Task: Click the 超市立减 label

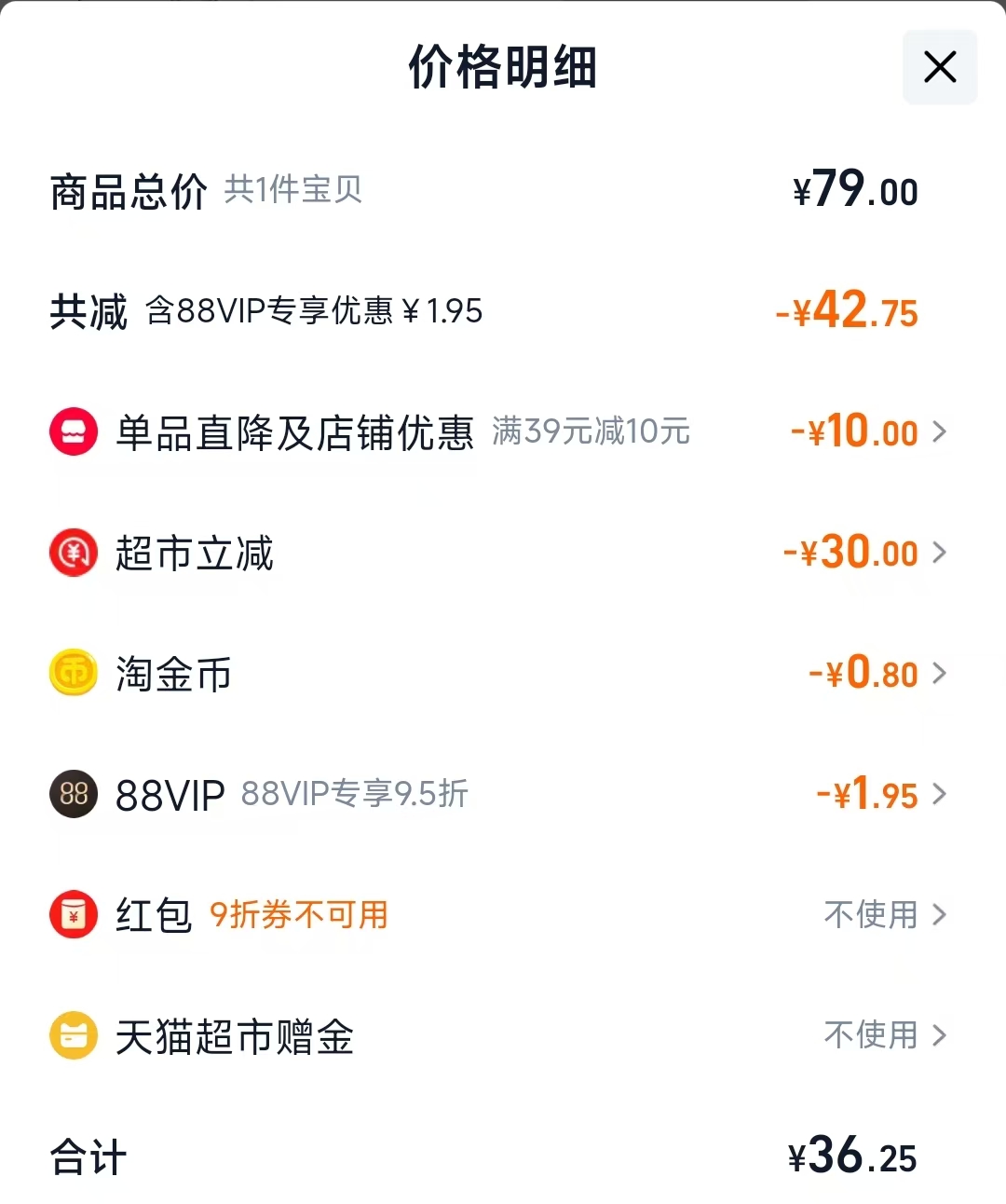Action: click(x=196, y=553)
